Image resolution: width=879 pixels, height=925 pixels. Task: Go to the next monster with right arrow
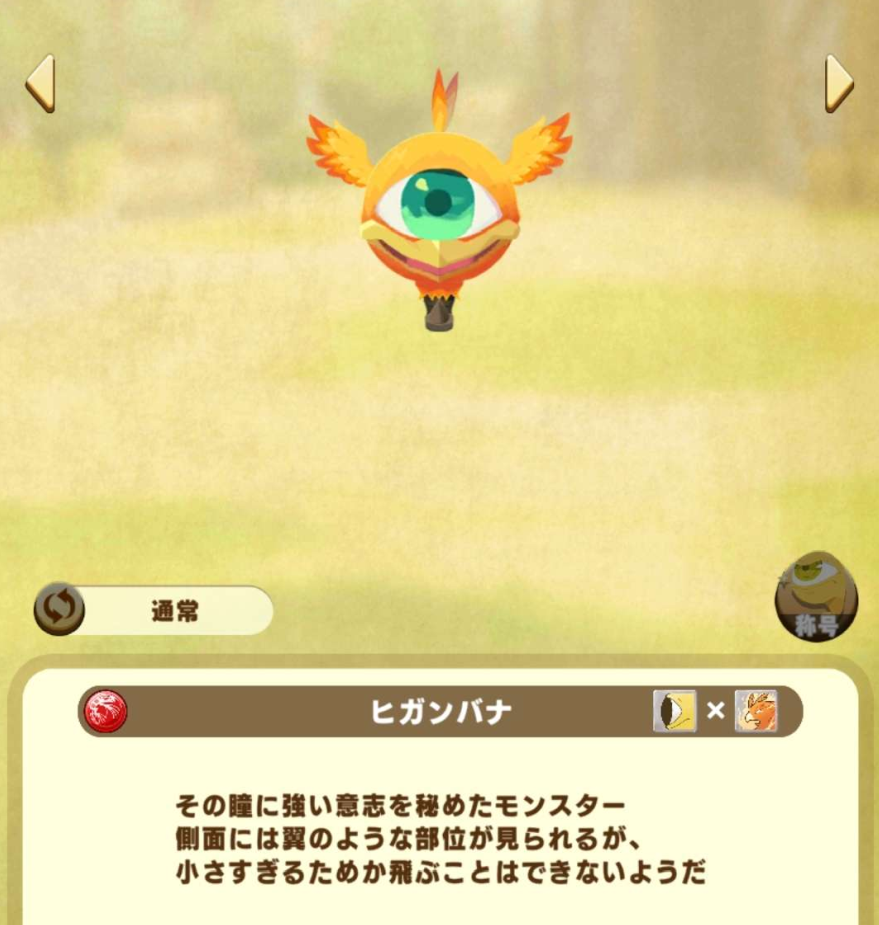click(x=839, y=84)
